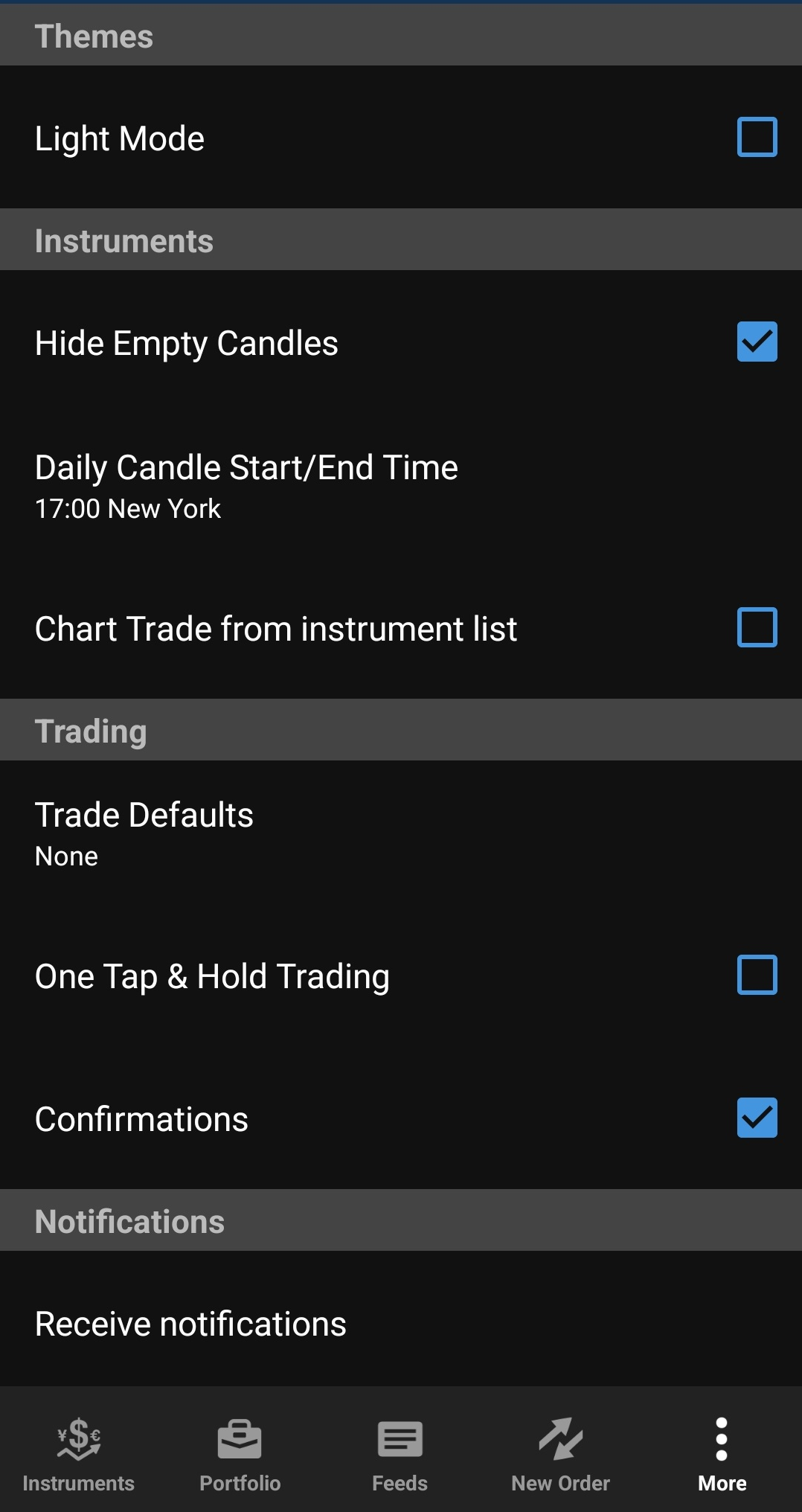Switch to the Instruments tab
Image resolution: width=802 pixels, height=1512 pixels.
pos(79,1452)
